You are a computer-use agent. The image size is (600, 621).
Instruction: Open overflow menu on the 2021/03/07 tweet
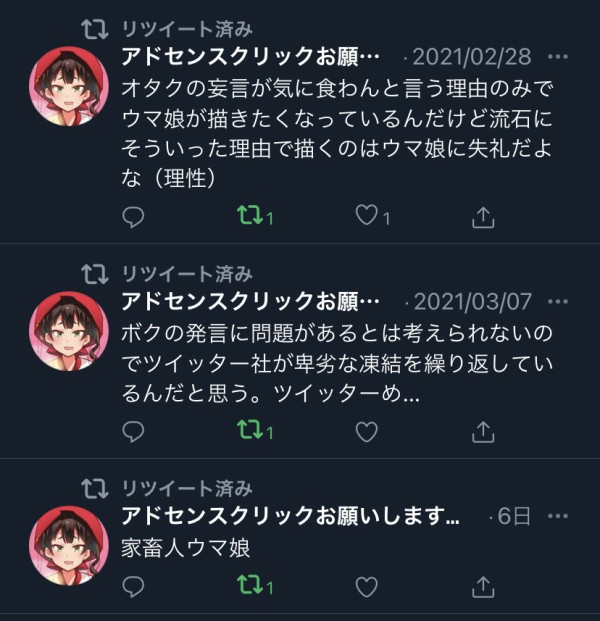pos(559,301)
